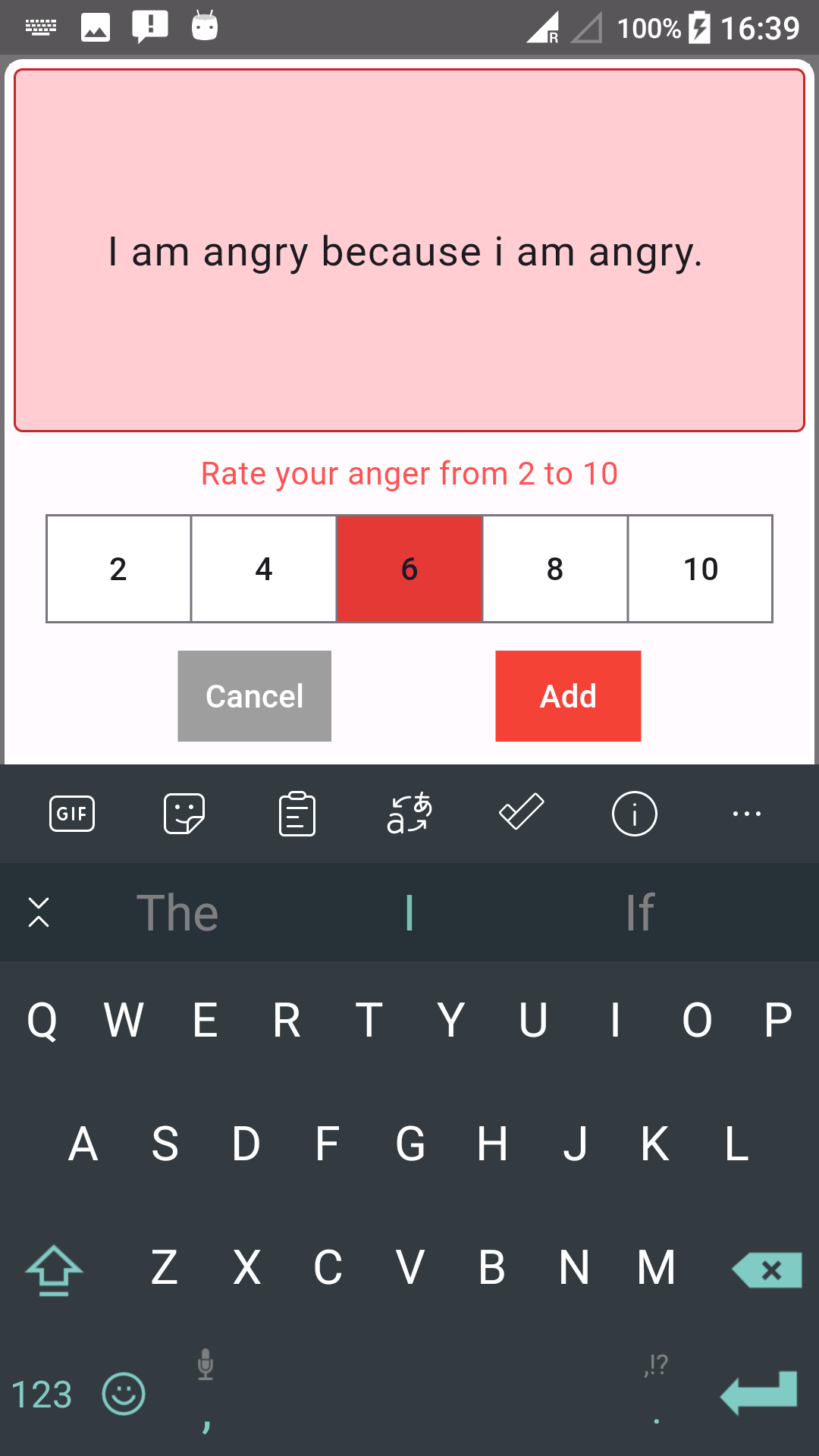Choose the suggestion "The"

177,912
